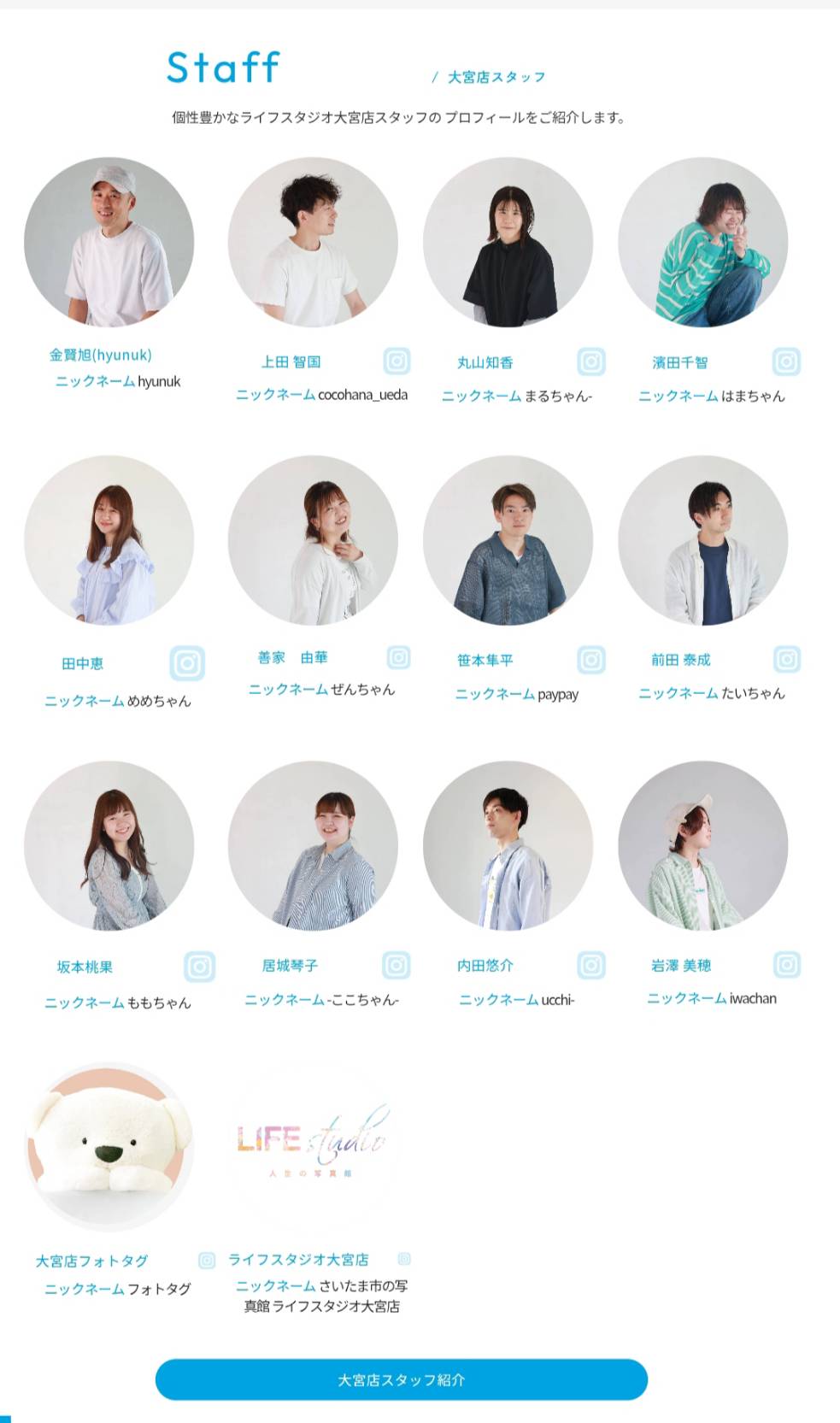Open Instagram of 岩澤 美穂
Viewport: 840px width, 1423px height.
point(787,965)
